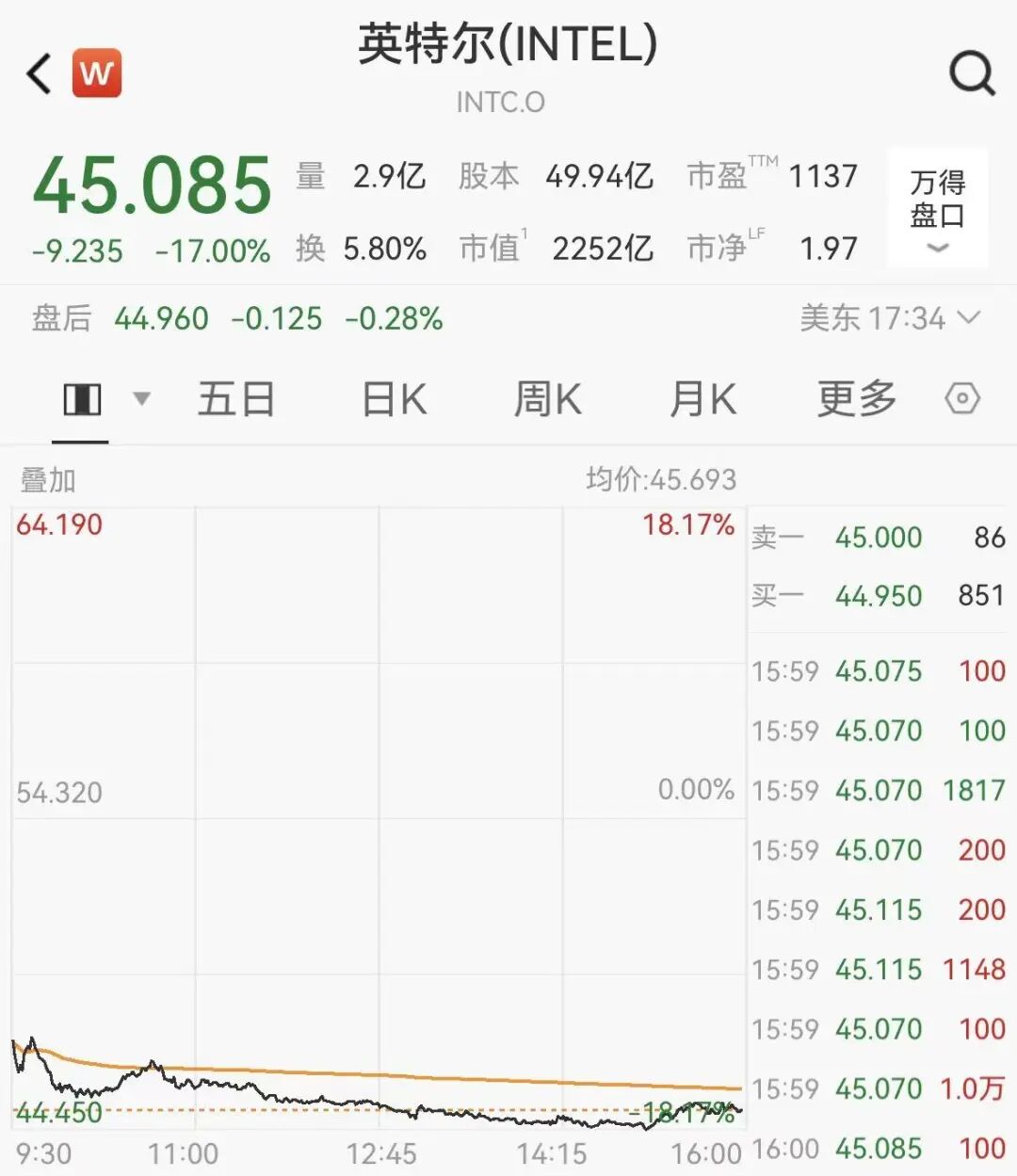The height and width of the screenshot is (1176, 1017).
Task: Select the chart style icon next to 叠加 row
Action: [82, 398]
